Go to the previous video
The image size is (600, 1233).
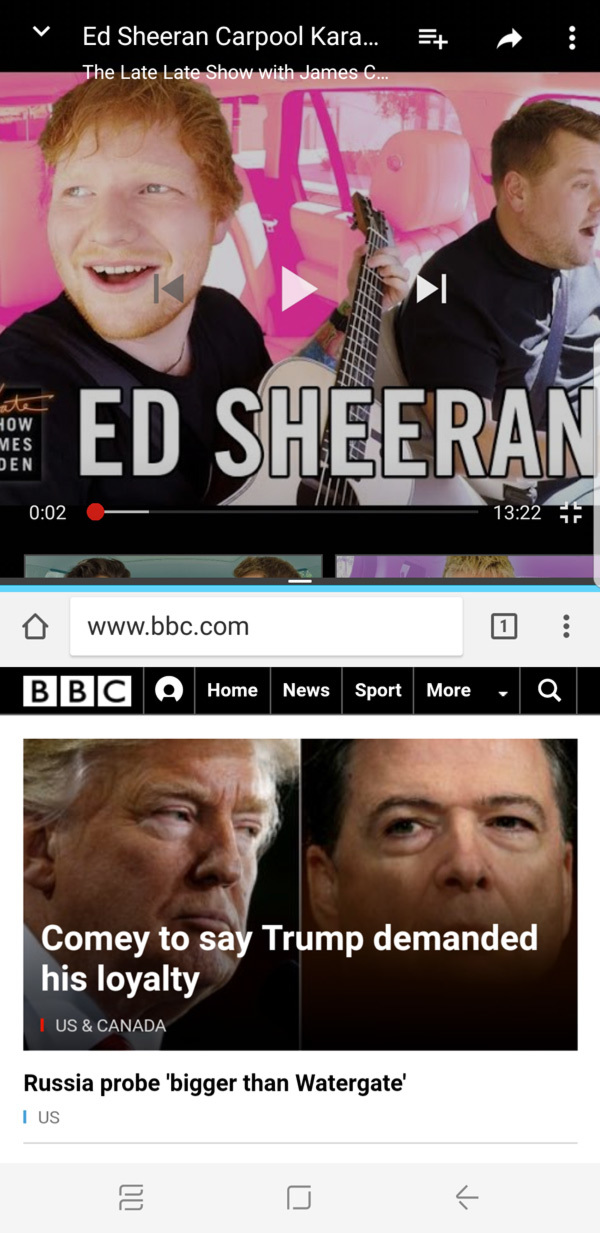(x=169, y=290)
